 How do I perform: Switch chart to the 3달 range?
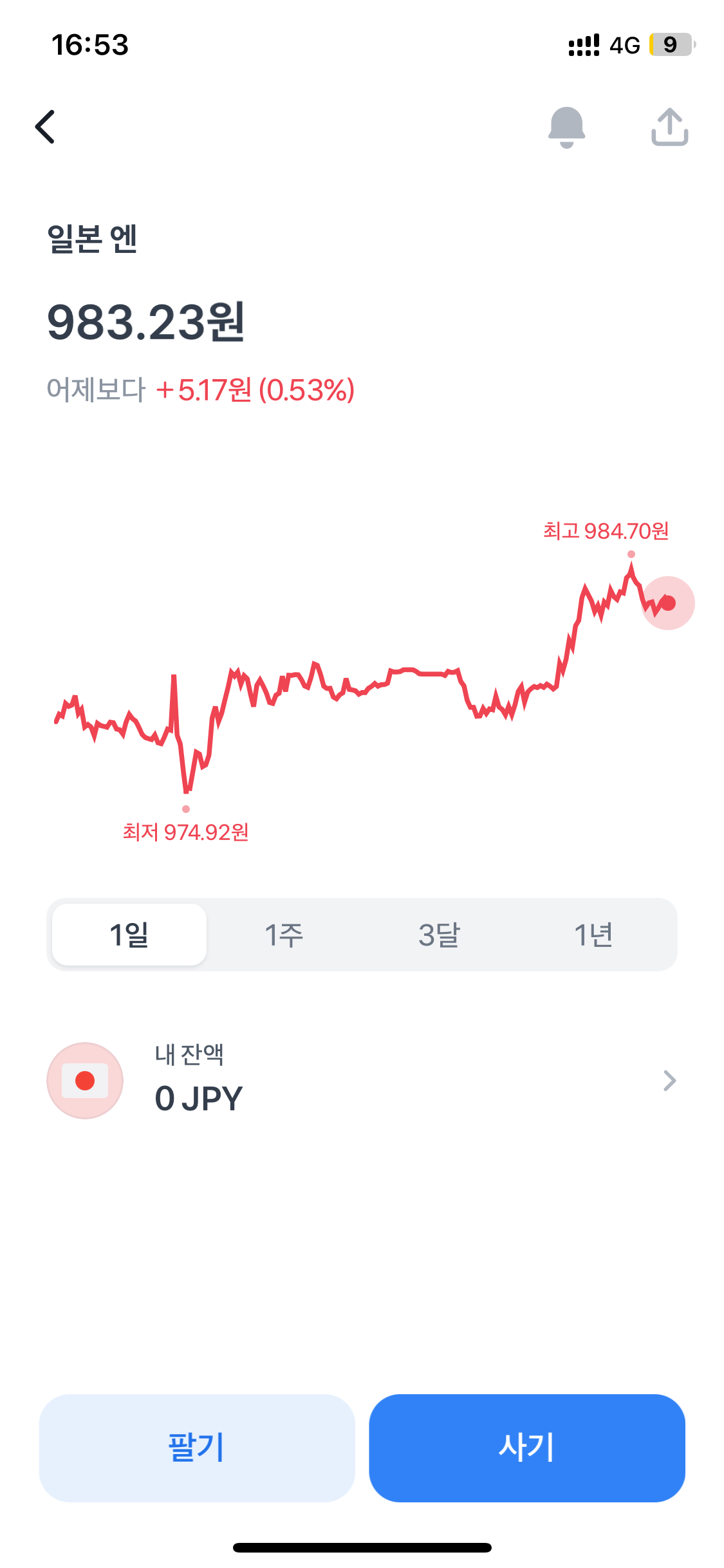point(439,935)
